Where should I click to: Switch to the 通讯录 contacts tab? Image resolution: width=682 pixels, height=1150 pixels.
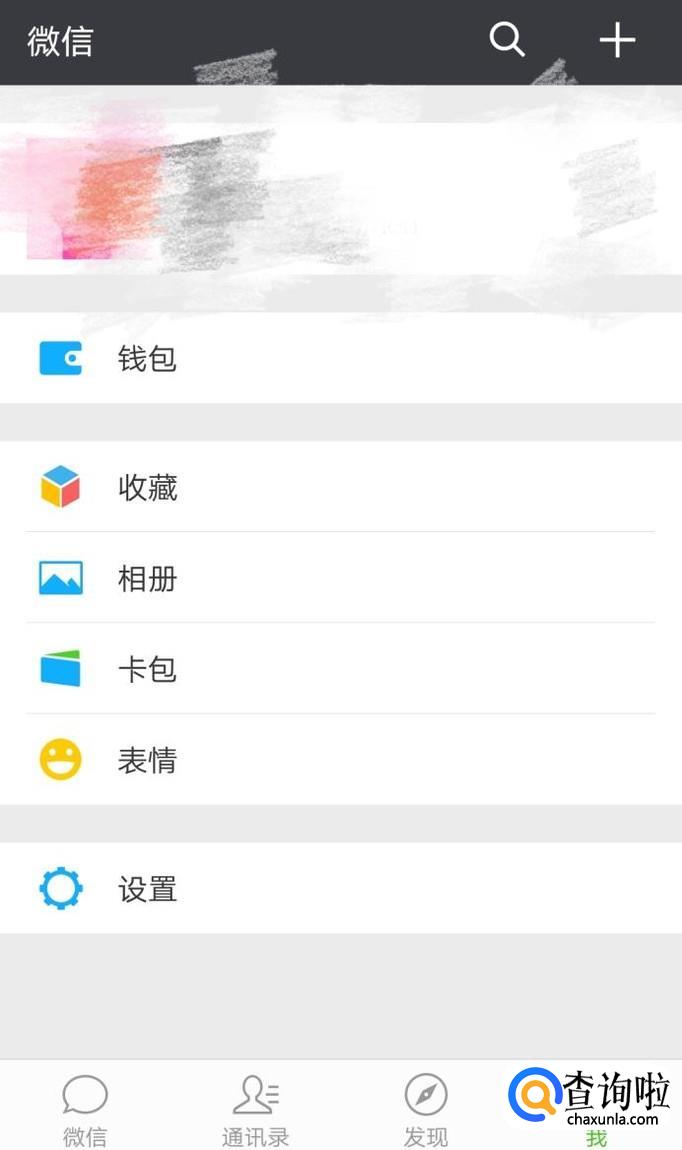click(x=255, y=1108)
